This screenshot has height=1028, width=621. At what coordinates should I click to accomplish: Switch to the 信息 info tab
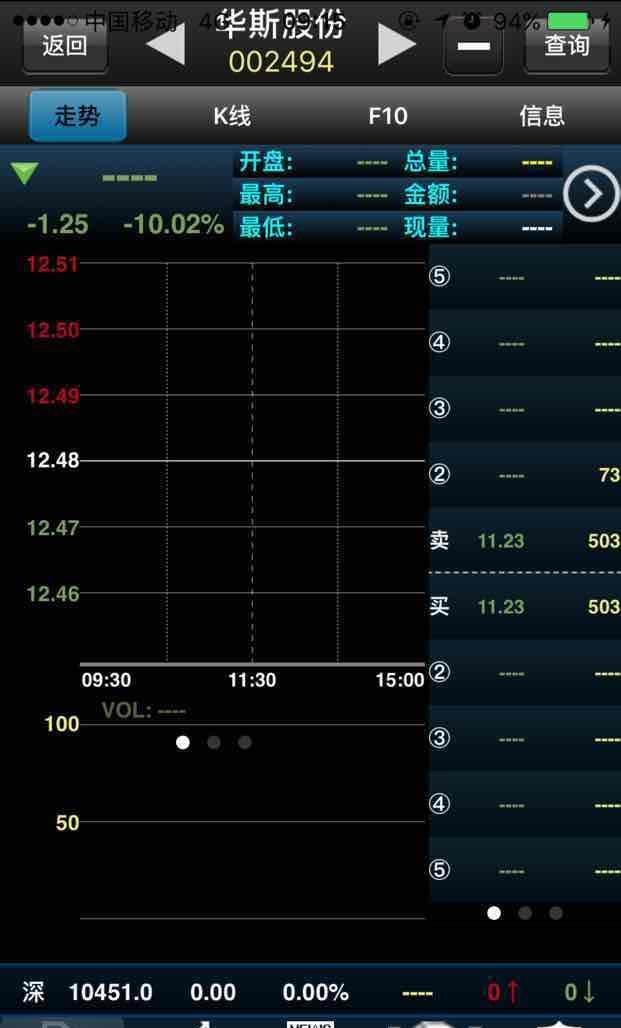click(542, 116)
